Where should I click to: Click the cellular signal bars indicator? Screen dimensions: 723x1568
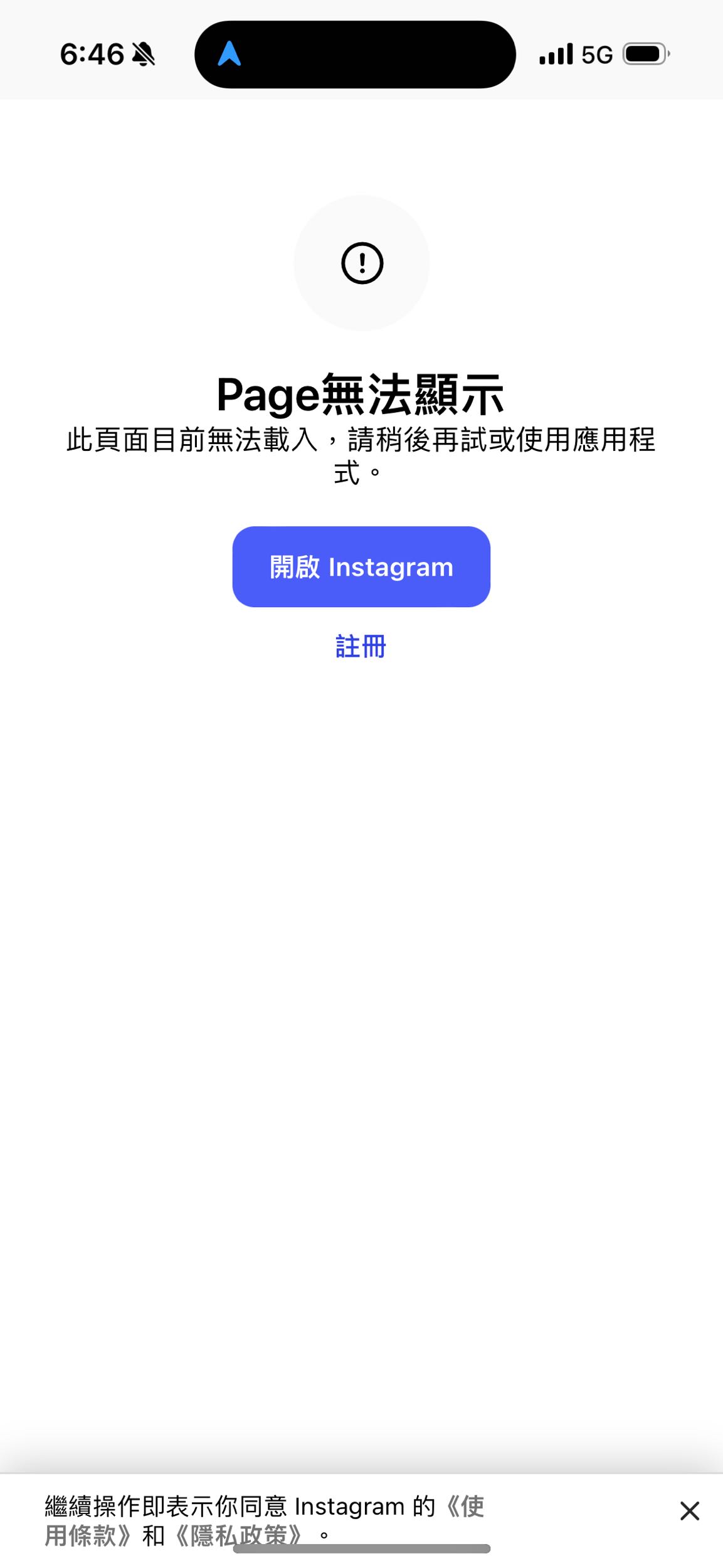[557, 55]
